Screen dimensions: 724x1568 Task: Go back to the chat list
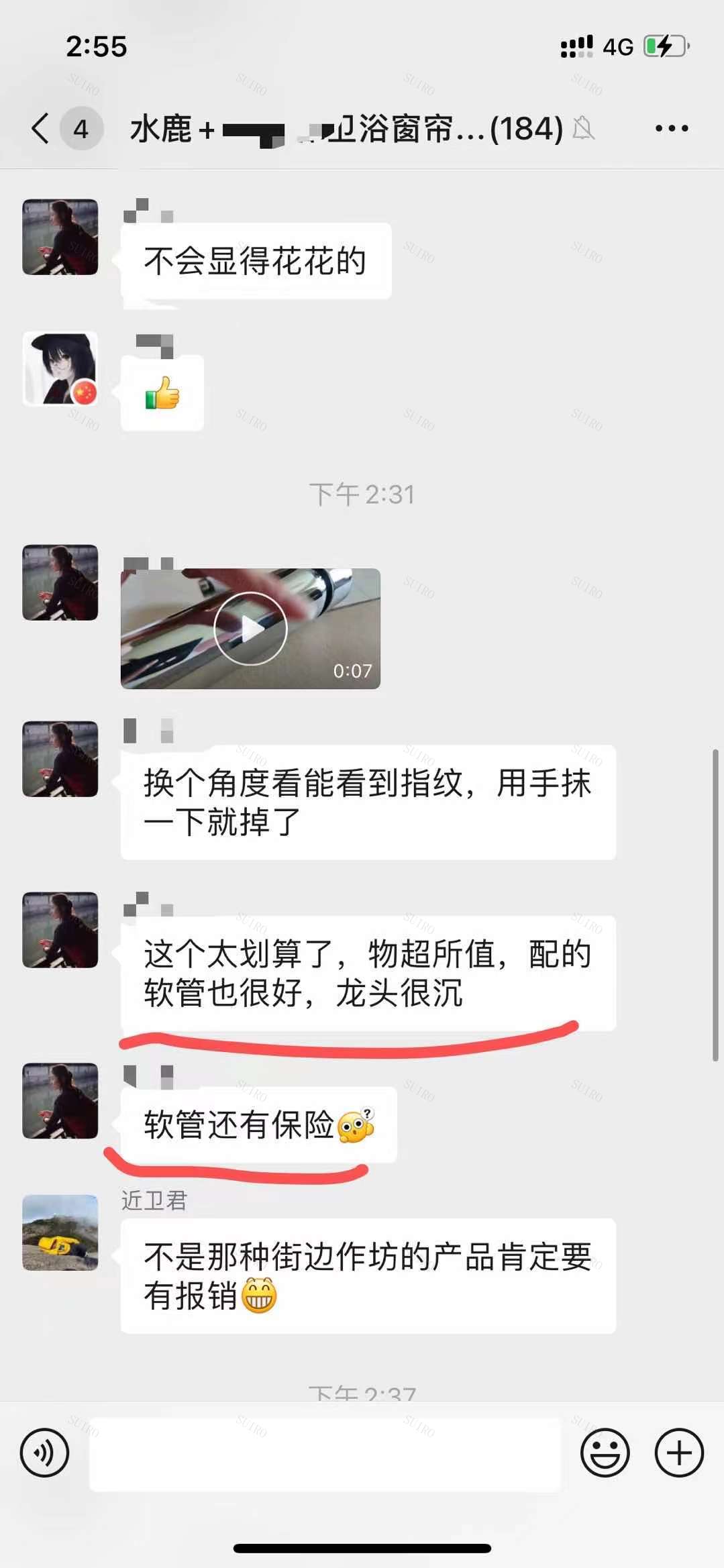click(x=42, y=128)
